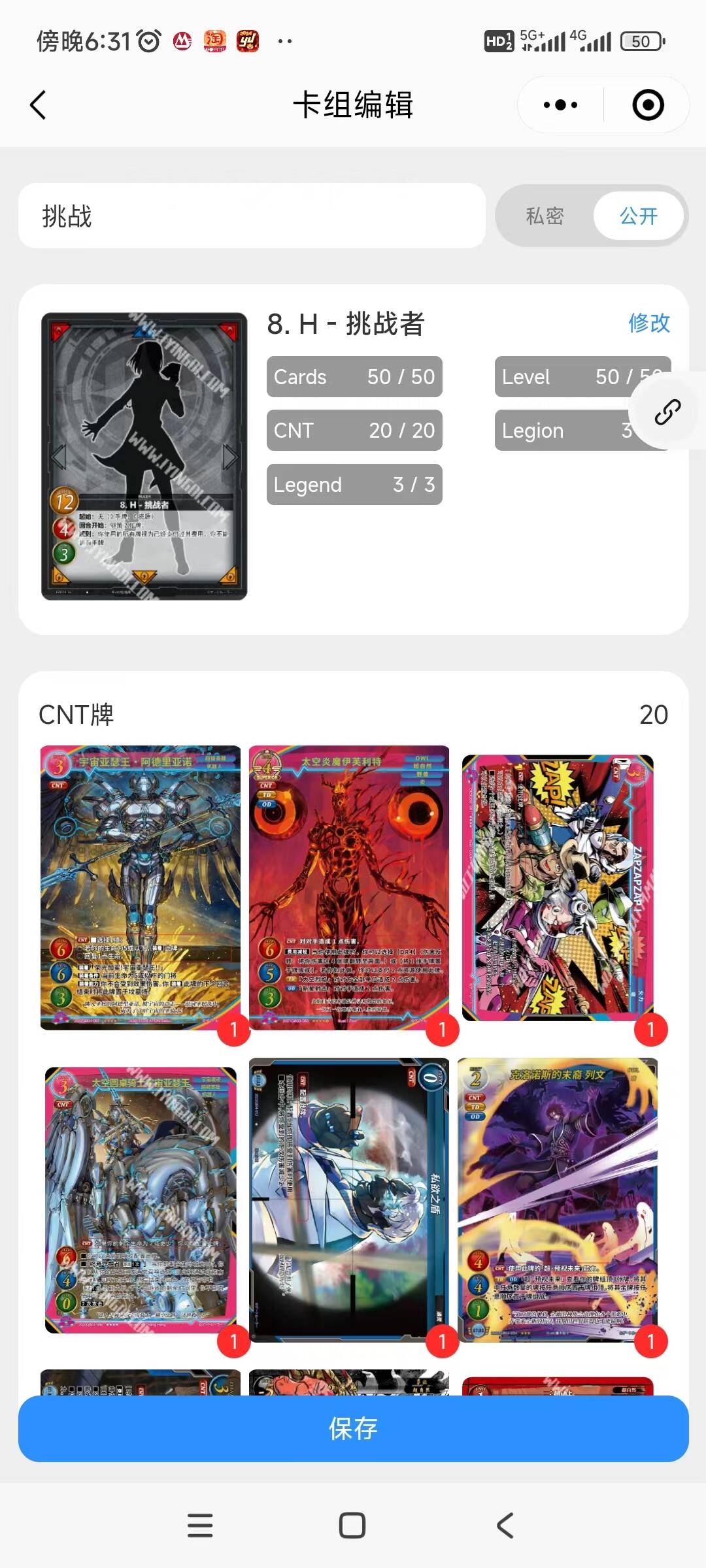Open the 太空圆桌骑士宇宙亚瑟王 card
The width and height of the screenshot is (706, 1568).
pyautogui.click(x=141, y=1200)
